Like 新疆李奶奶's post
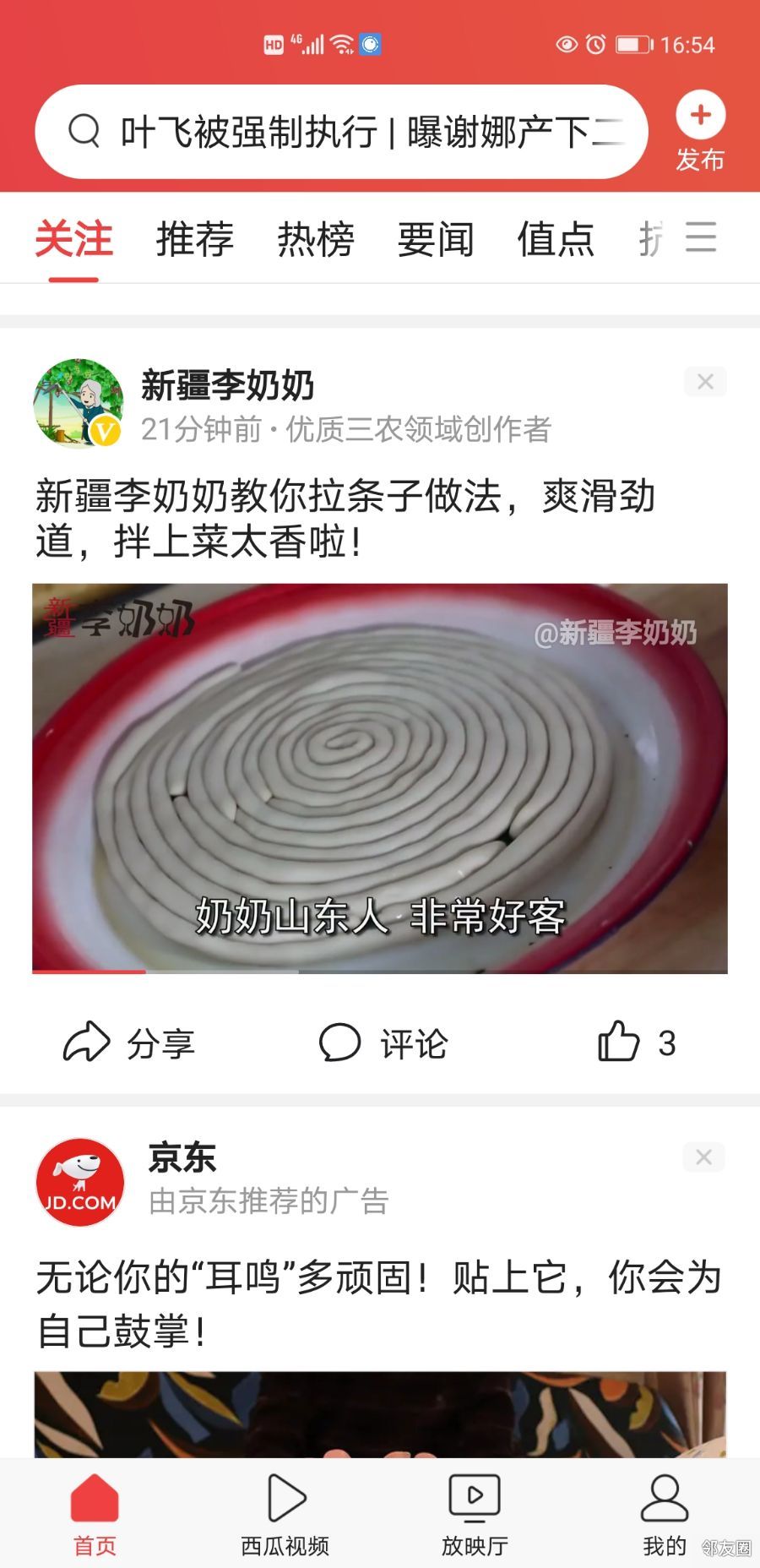Viewport: 760px width, 1568px height. 636,1043
